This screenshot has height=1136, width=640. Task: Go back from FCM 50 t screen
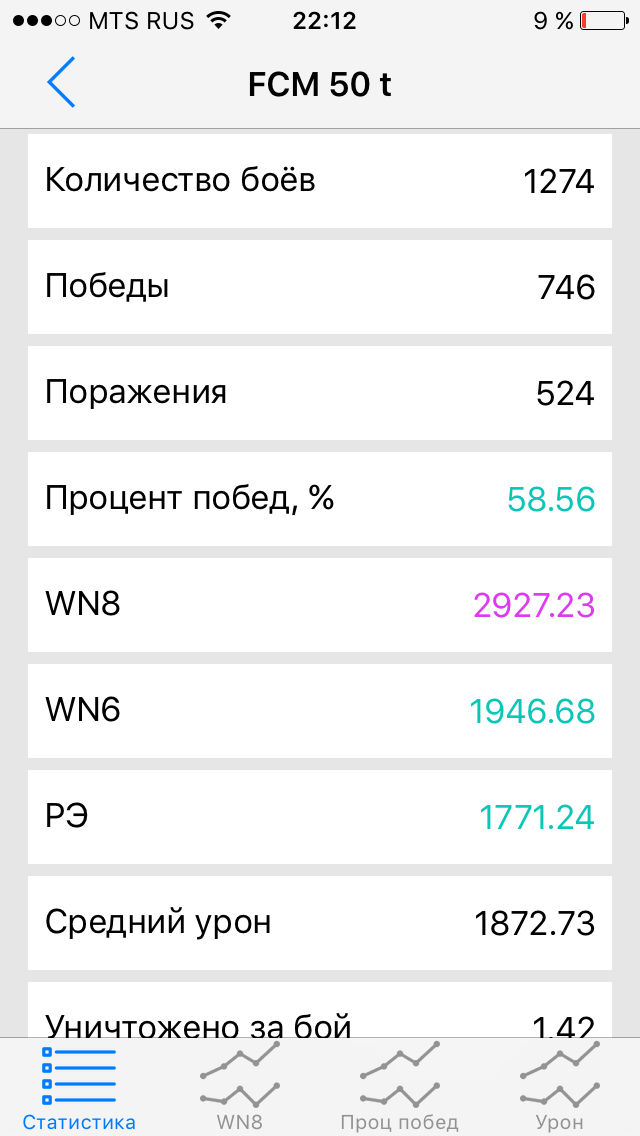[x=61, y=83]
